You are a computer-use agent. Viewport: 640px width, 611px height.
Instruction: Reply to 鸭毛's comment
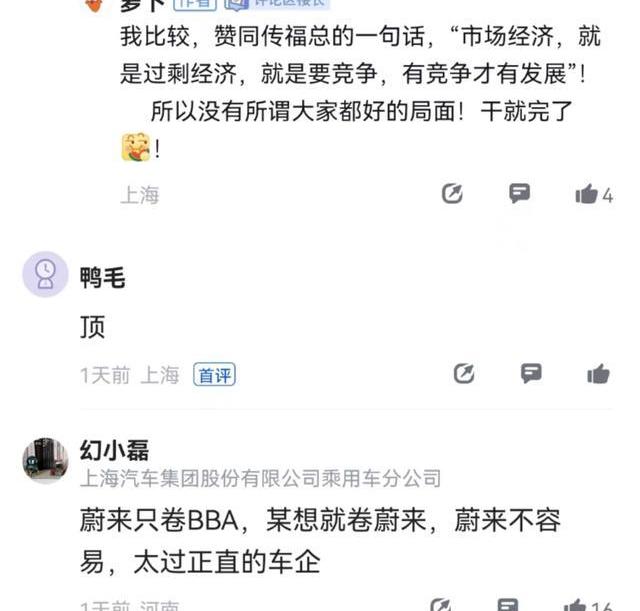click(x=531, y=374)
